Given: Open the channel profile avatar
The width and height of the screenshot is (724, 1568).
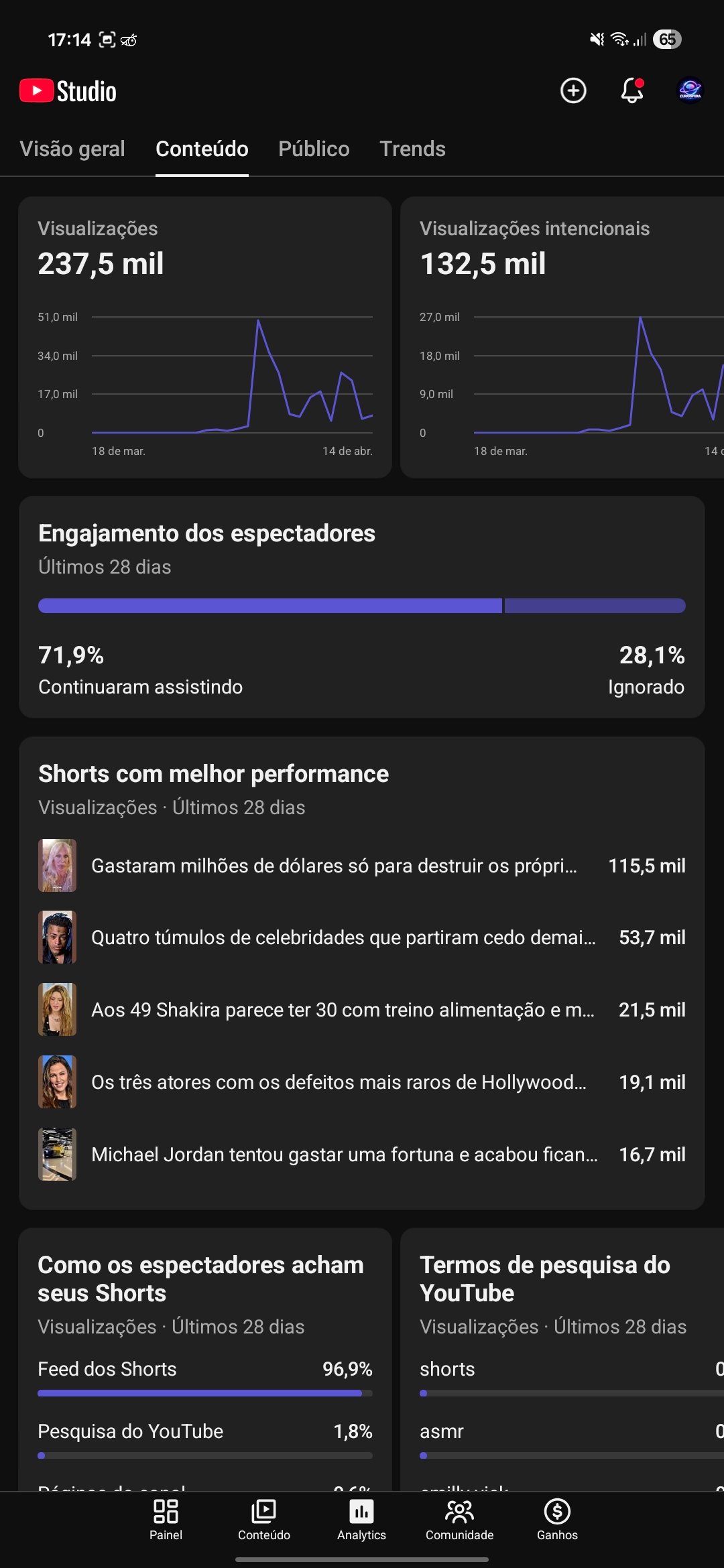Looking at the screenshot, I should 690,90.
